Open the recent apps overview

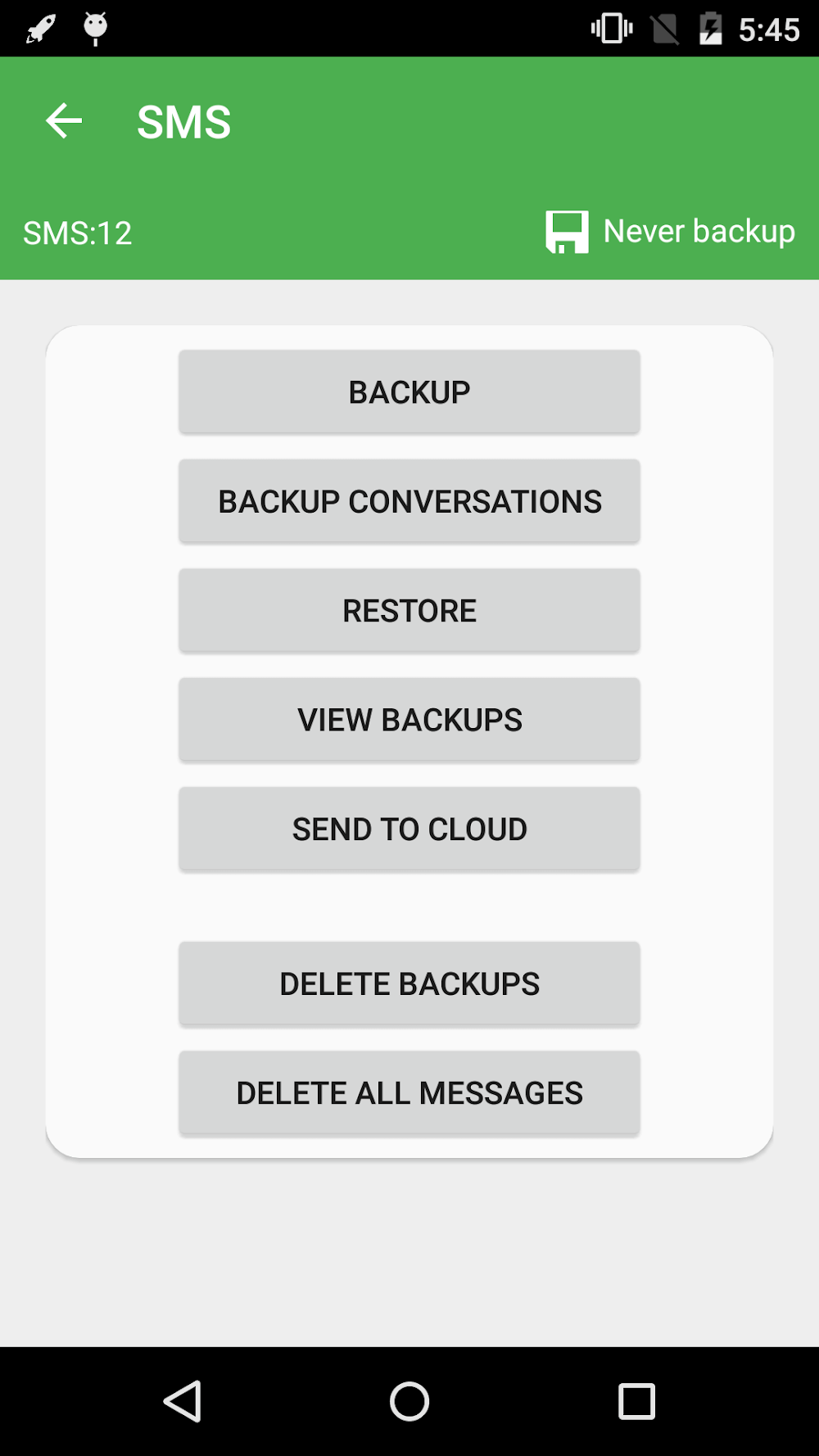pos(636,1401)
